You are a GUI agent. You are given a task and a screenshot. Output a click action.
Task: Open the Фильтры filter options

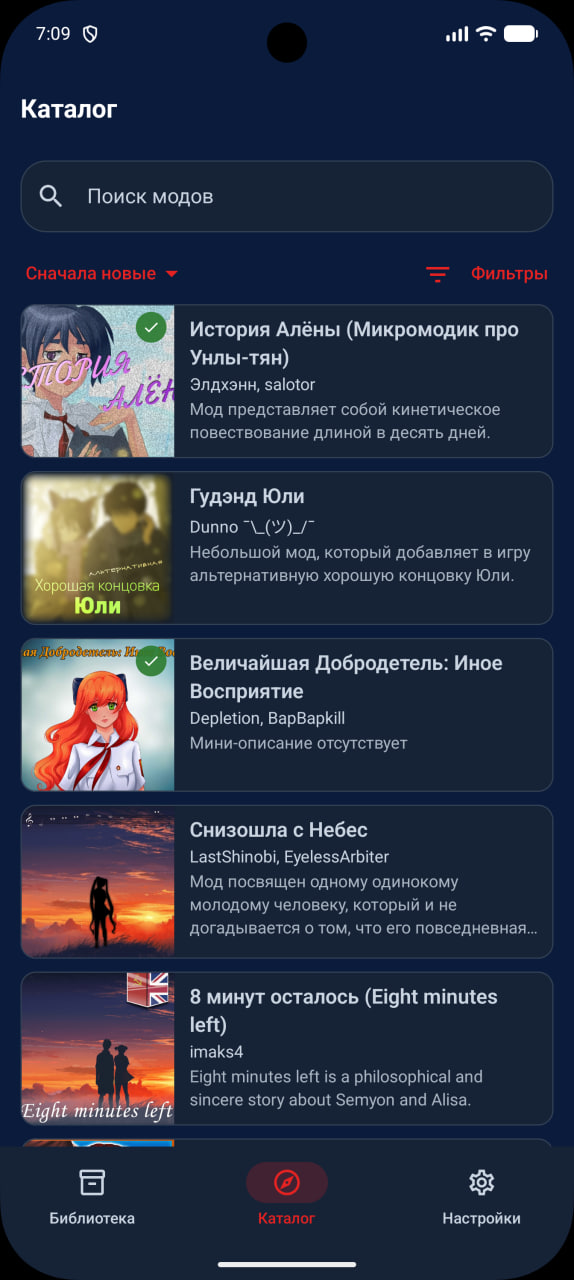487,274
